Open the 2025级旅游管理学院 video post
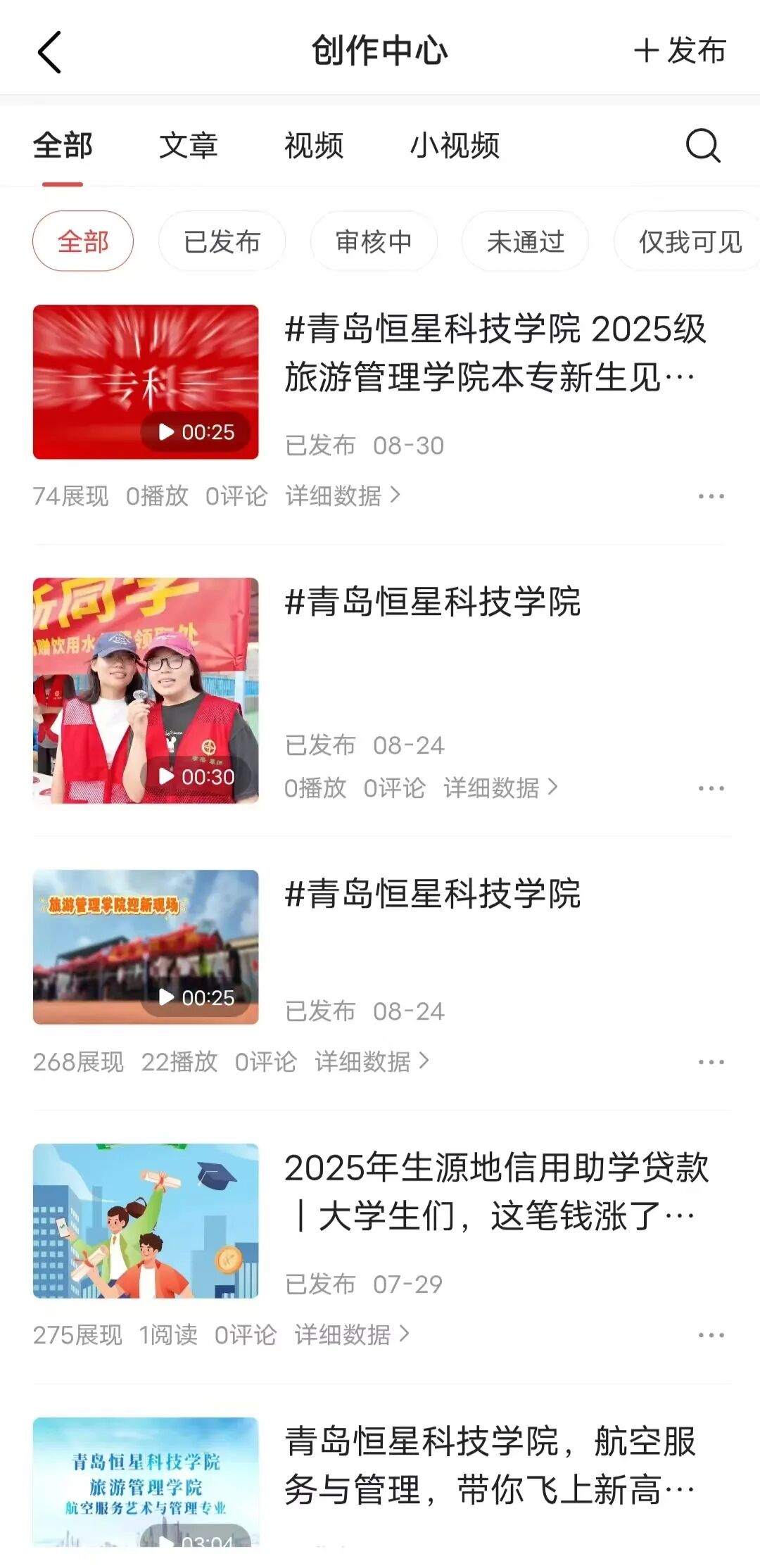This screenshot has height=1568, width=760. click(495, 353)
